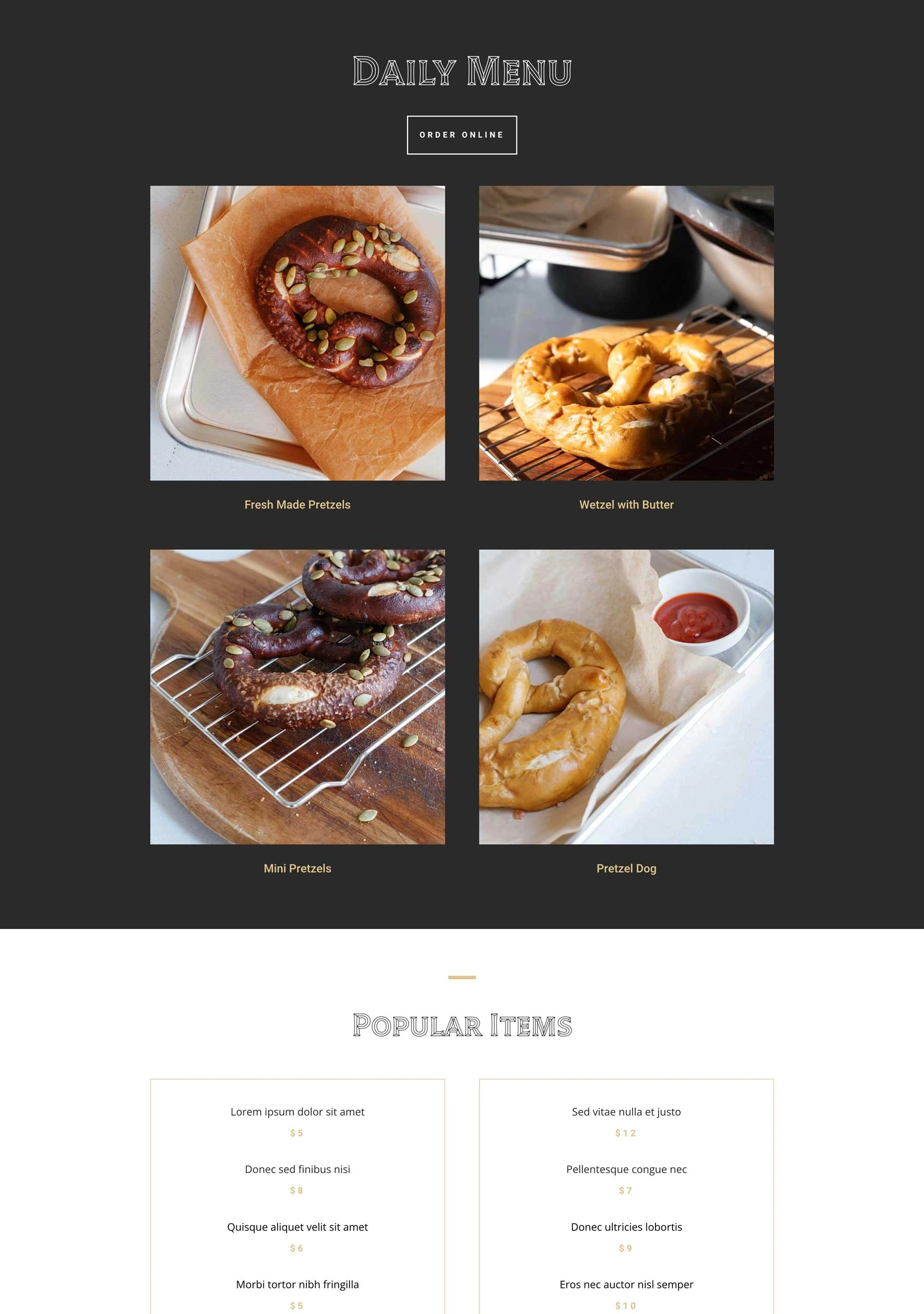Screen dimensions: 924x1314
Task: Open the Fresh Made Pretzels photo
Action: [297, 333]
